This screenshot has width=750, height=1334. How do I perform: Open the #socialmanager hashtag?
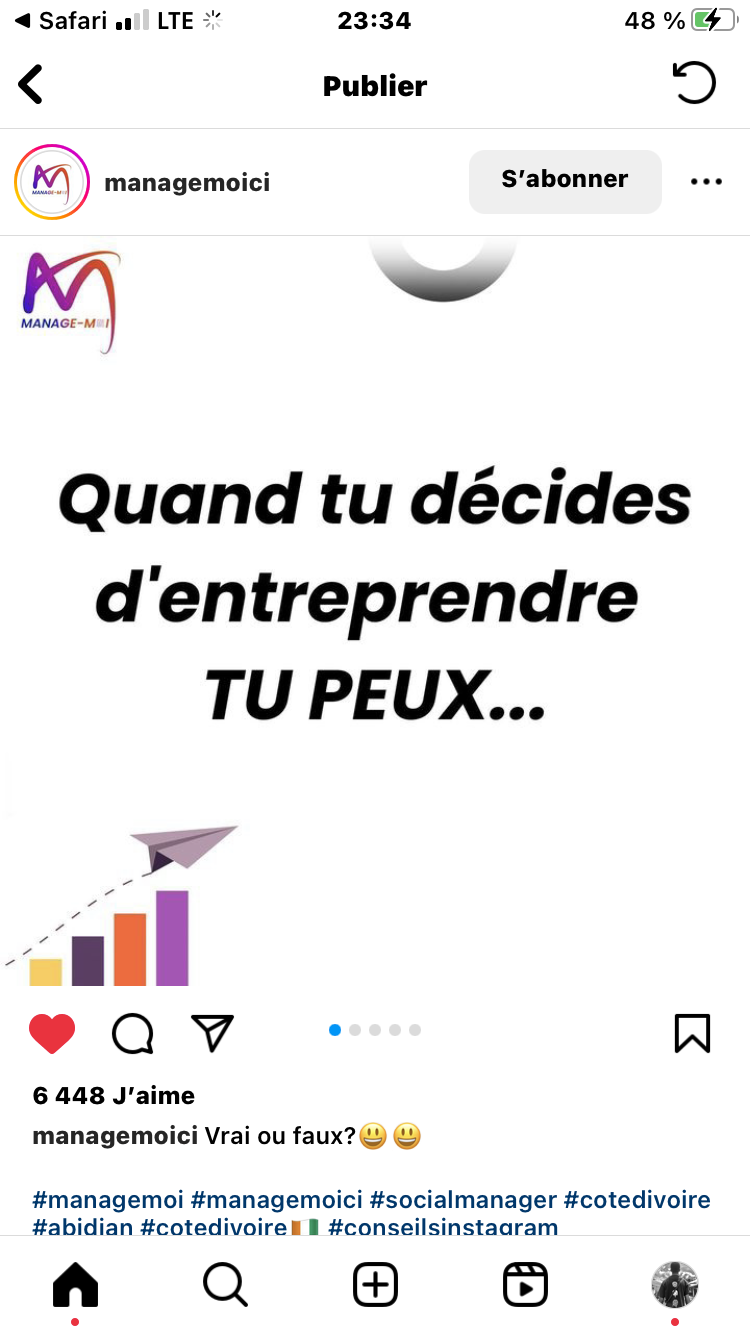coord(462,1200)
